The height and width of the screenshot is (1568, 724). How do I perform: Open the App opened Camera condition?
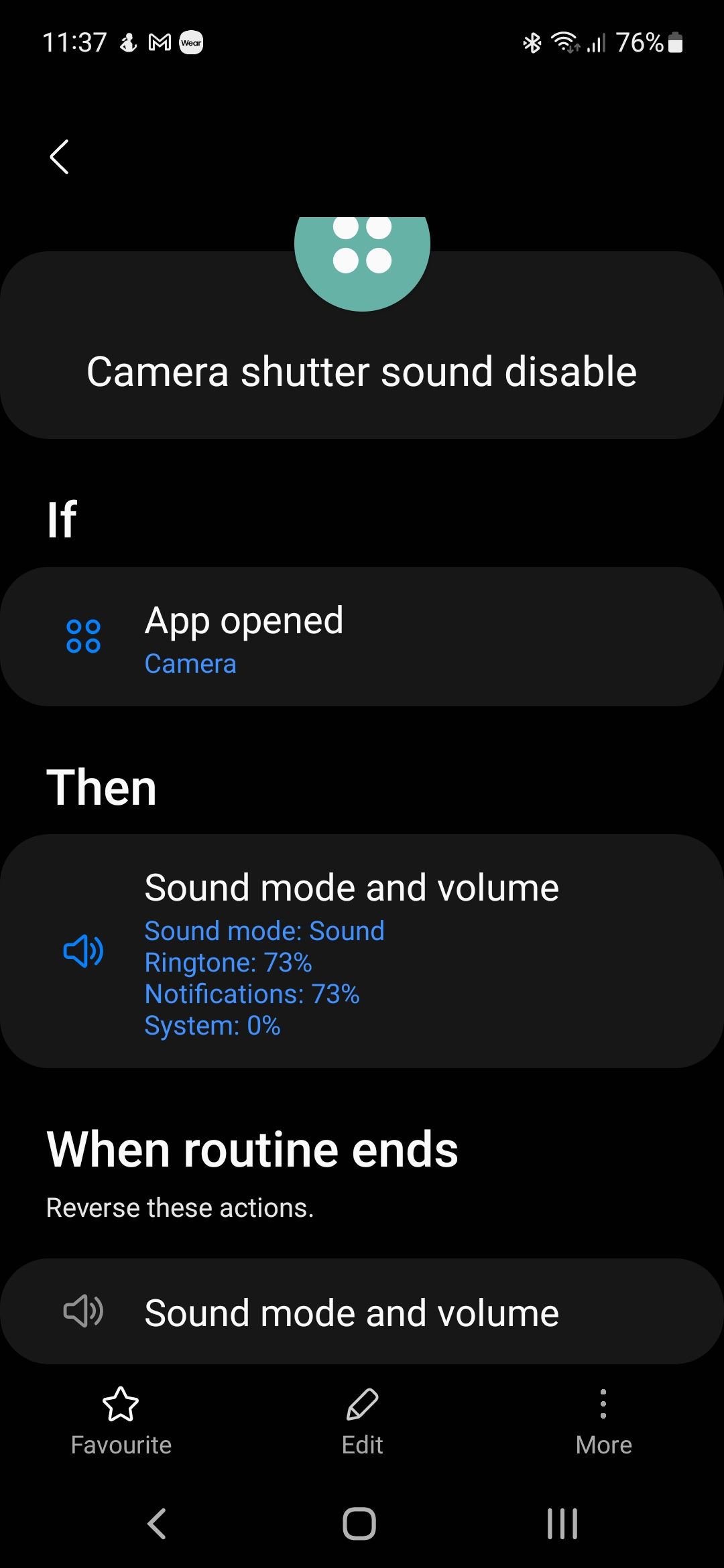[x=362, y=637]
